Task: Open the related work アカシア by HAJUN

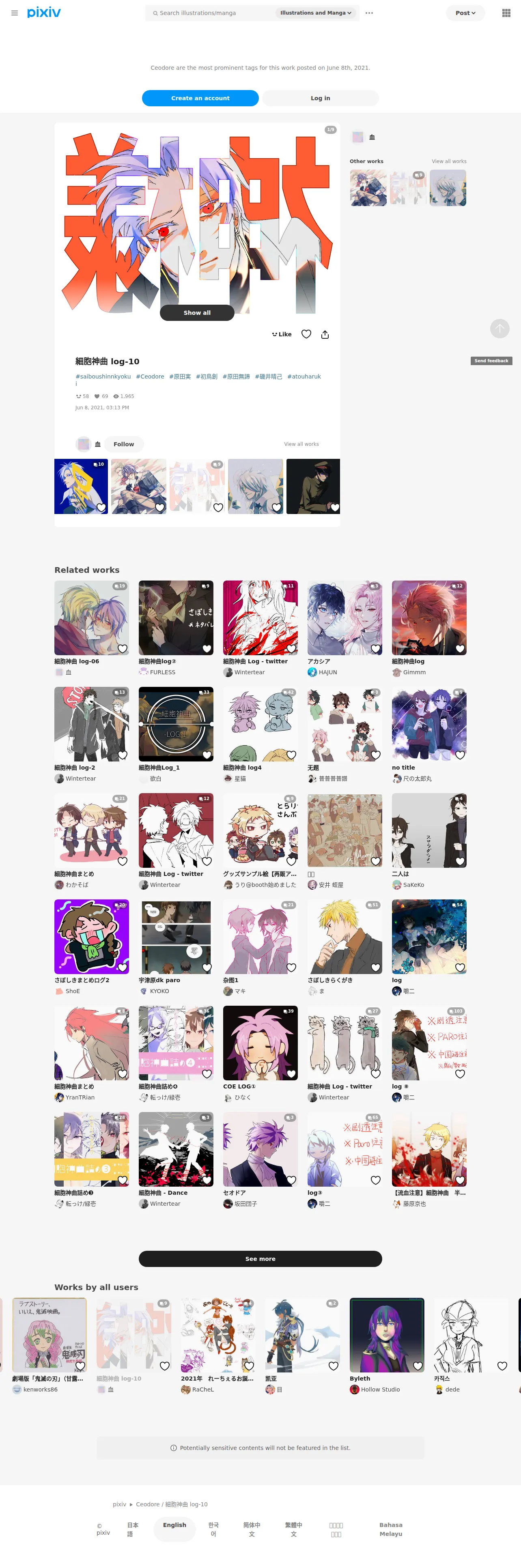Action: tap(344, 618)
